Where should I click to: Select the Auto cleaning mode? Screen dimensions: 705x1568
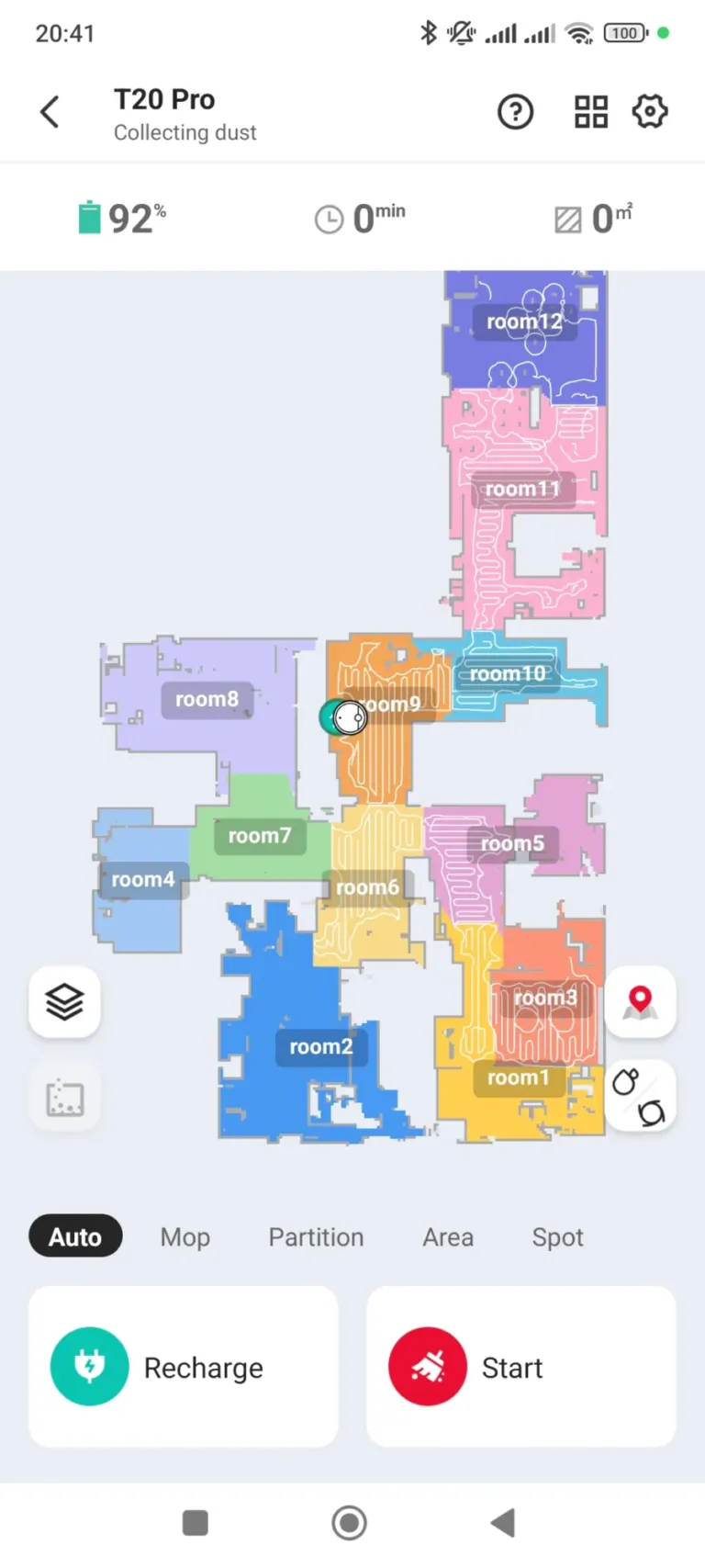click(x=75, y=1236)
